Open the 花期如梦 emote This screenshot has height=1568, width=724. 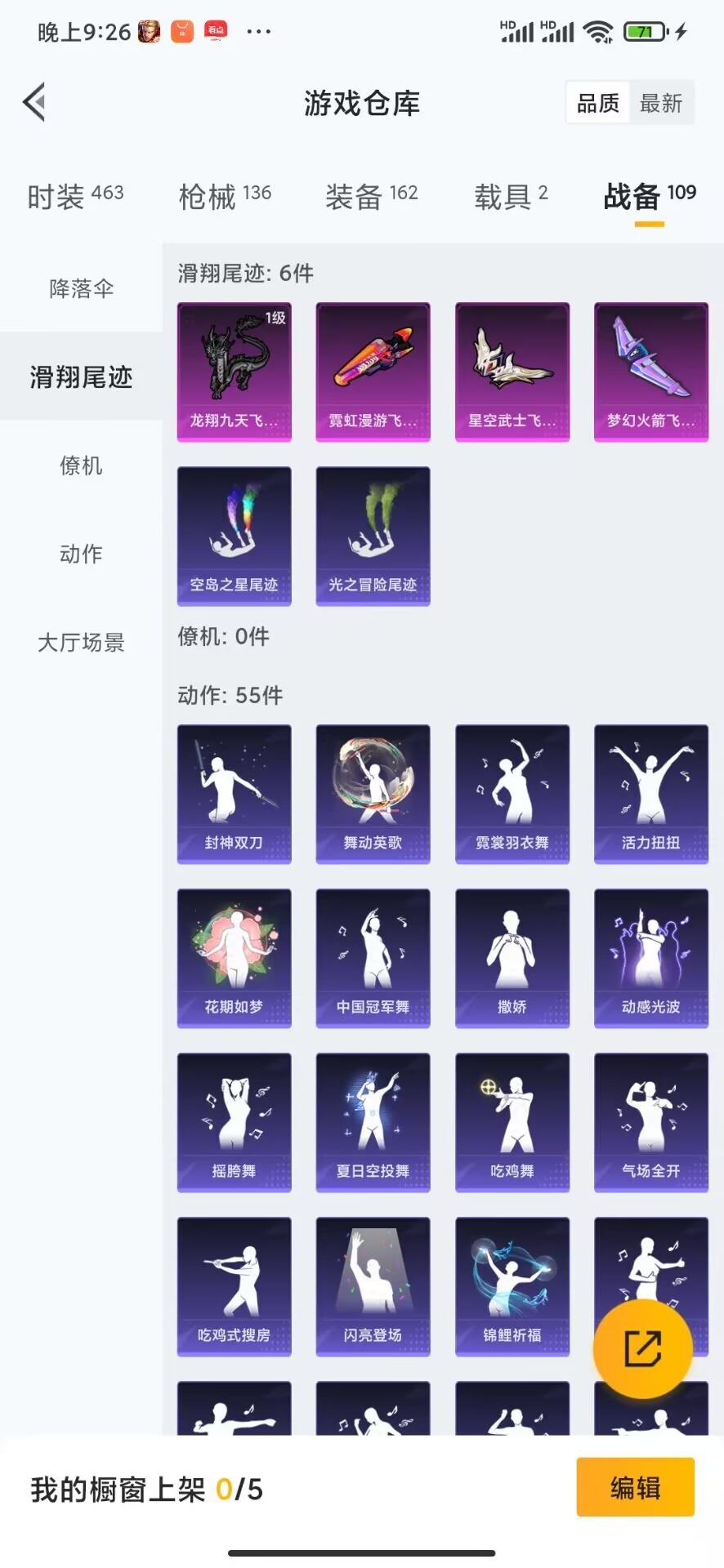coord(235,959)
